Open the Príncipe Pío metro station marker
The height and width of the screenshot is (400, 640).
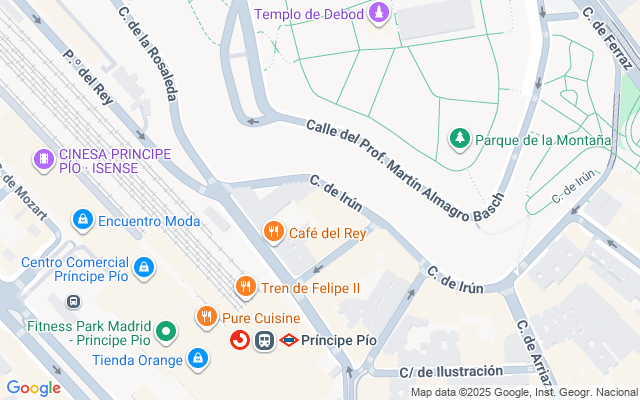(x=288, y=341)
